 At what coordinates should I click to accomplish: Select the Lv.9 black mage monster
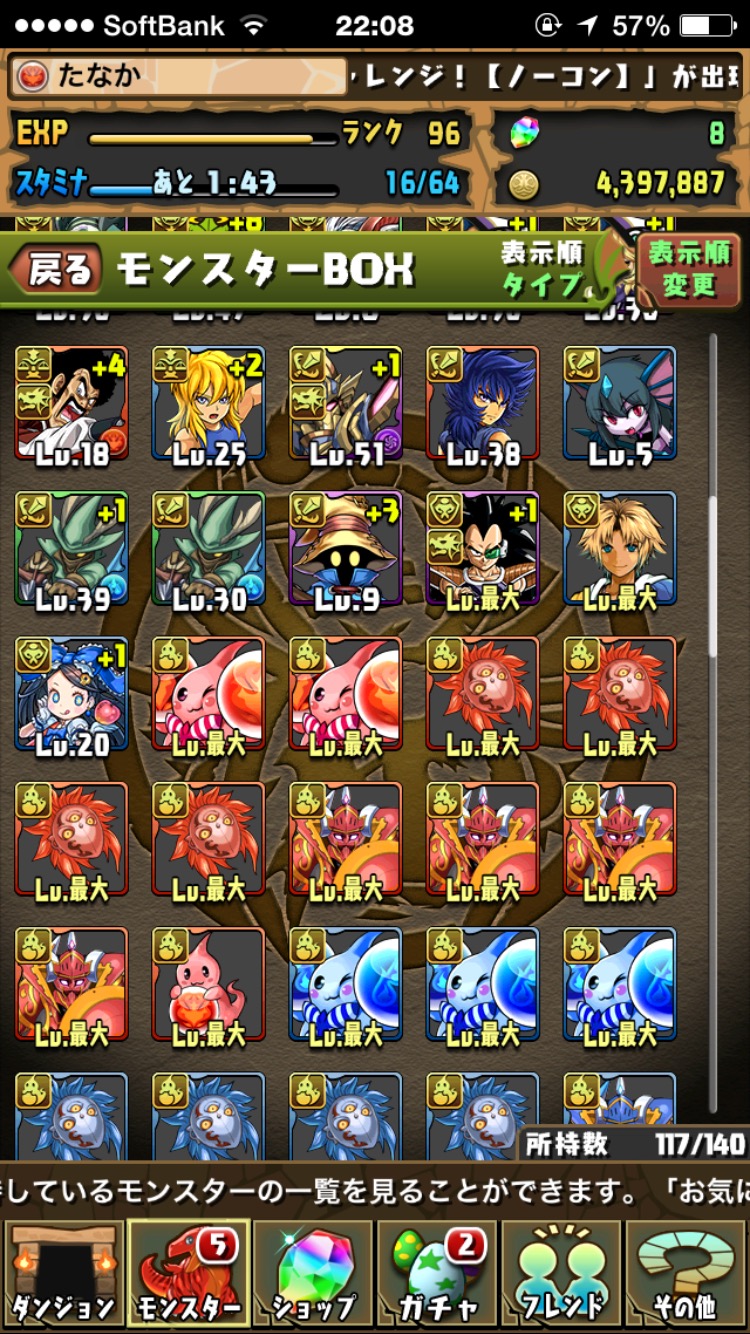pos(346,549)
